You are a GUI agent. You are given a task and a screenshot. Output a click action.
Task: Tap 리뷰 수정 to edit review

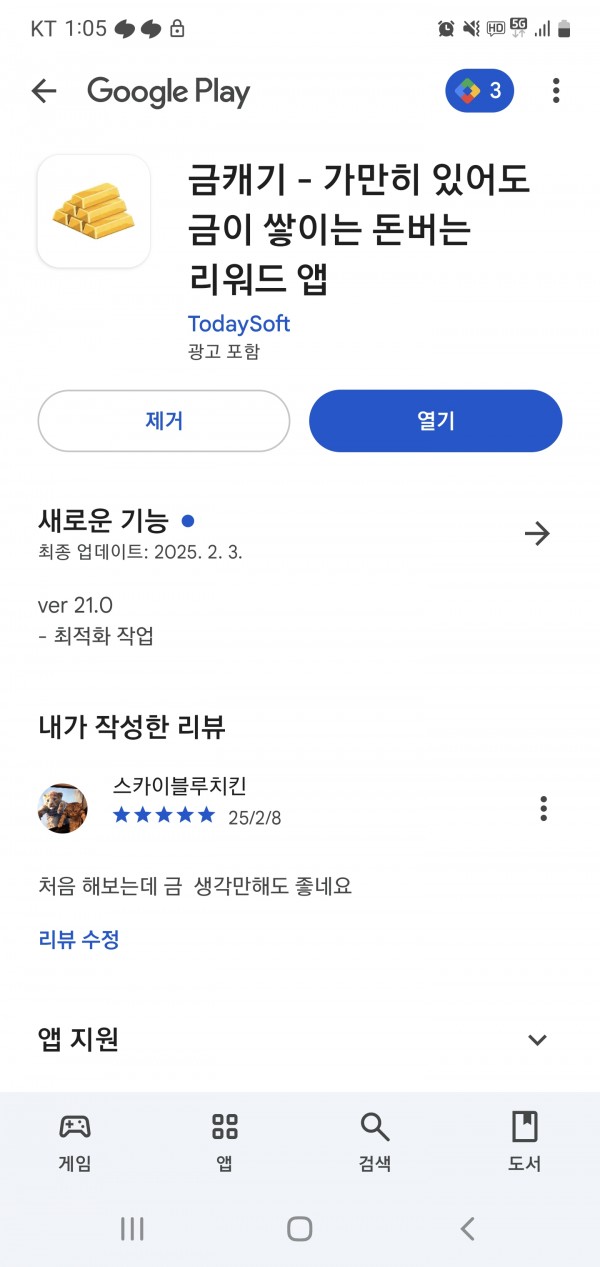[79, 939]
